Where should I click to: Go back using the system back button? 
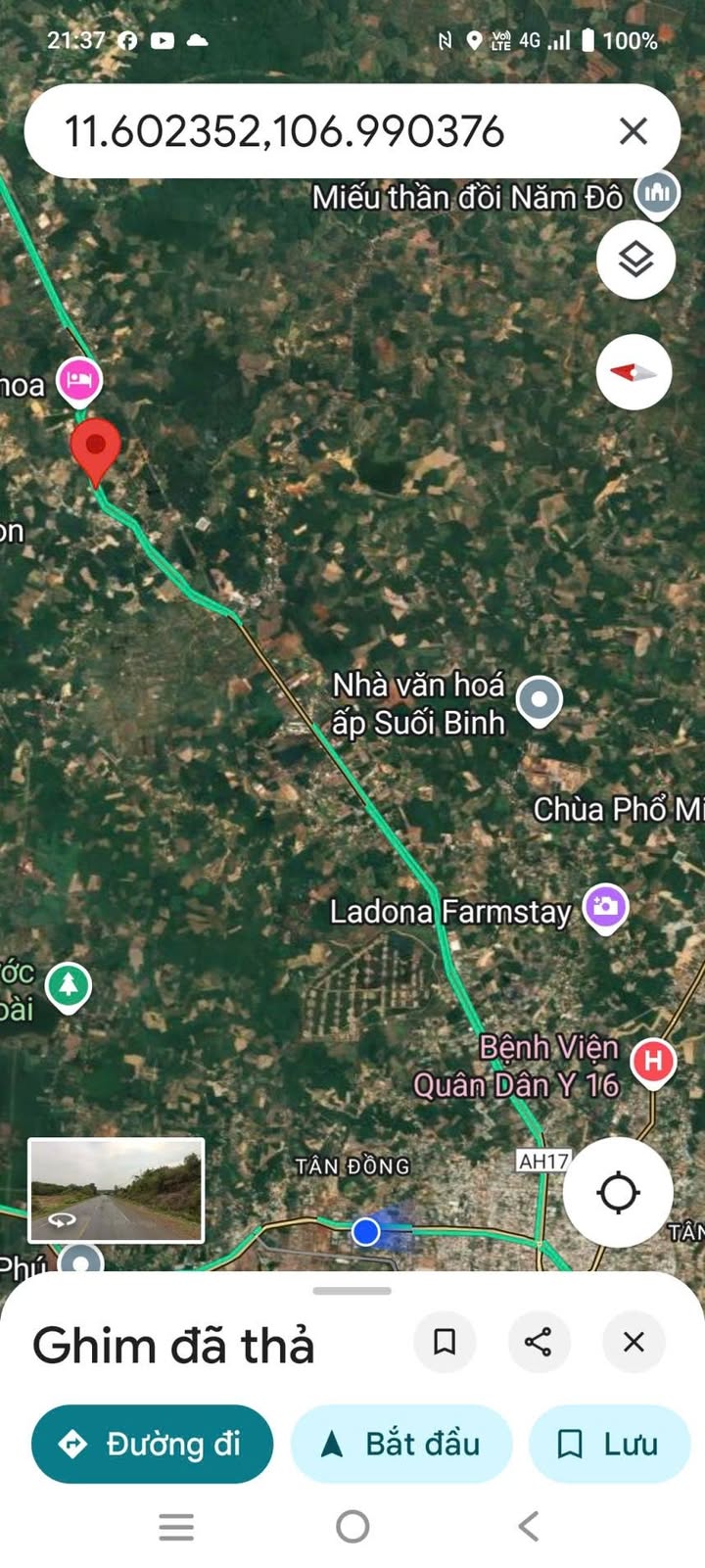pos(529,1526)
